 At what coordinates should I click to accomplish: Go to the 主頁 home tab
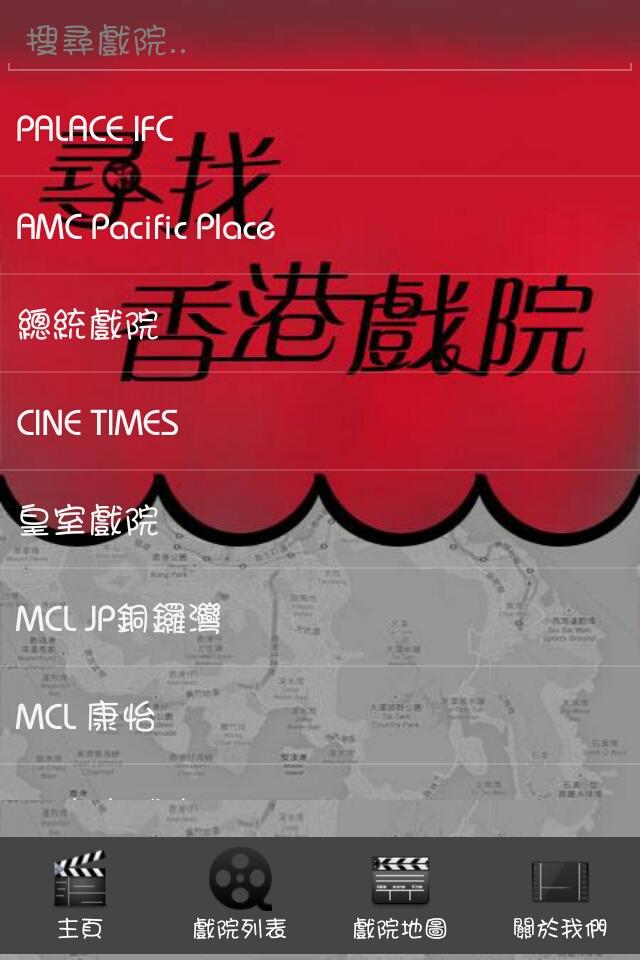point(80,896)
